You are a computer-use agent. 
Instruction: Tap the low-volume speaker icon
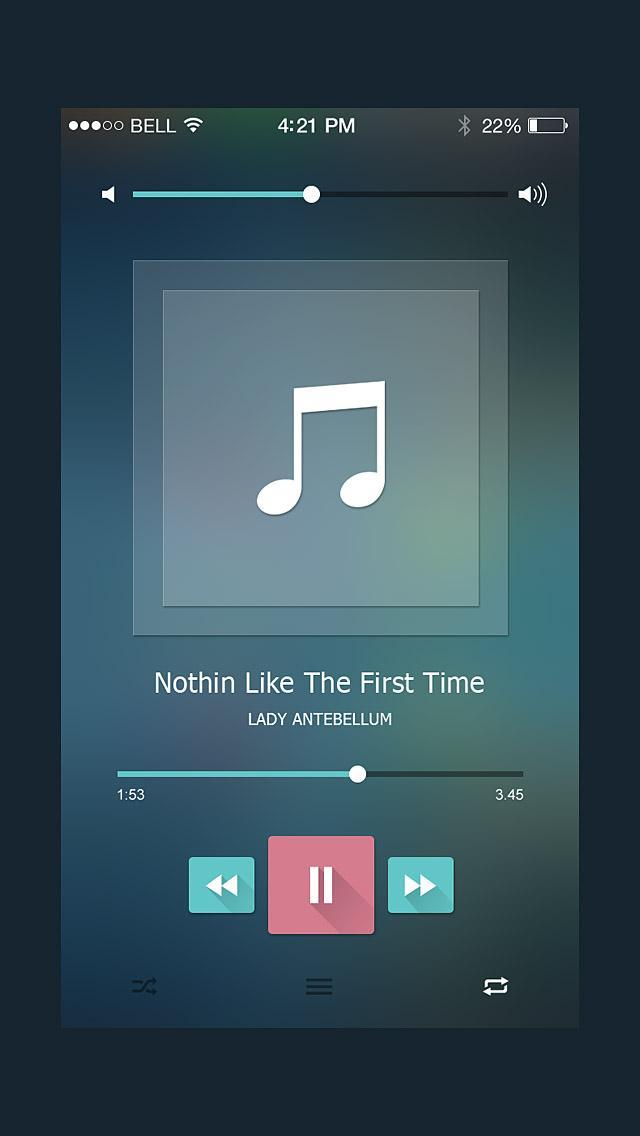(109, 194)
